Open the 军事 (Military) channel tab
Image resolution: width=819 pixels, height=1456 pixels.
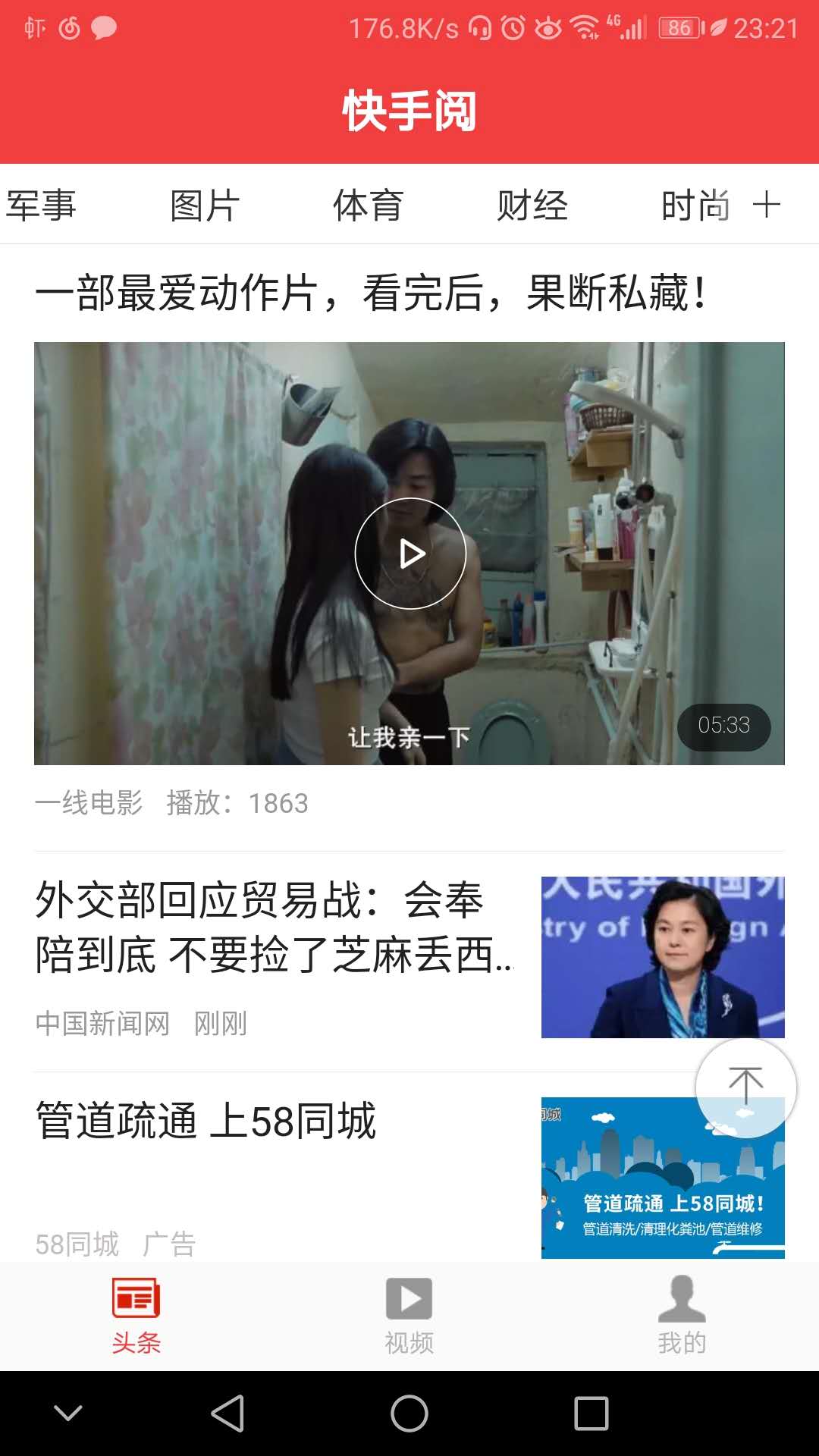tap(42, 203)
